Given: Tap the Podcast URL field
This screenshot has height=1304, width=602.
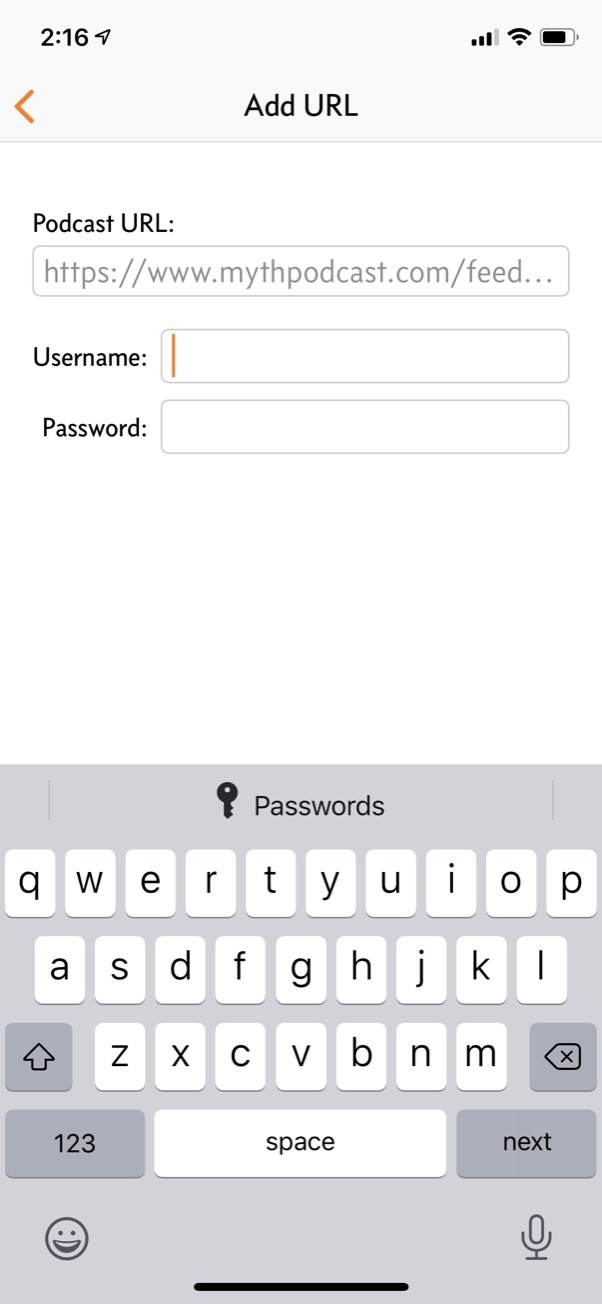Looking at the screenshot, I should [301, 271].
